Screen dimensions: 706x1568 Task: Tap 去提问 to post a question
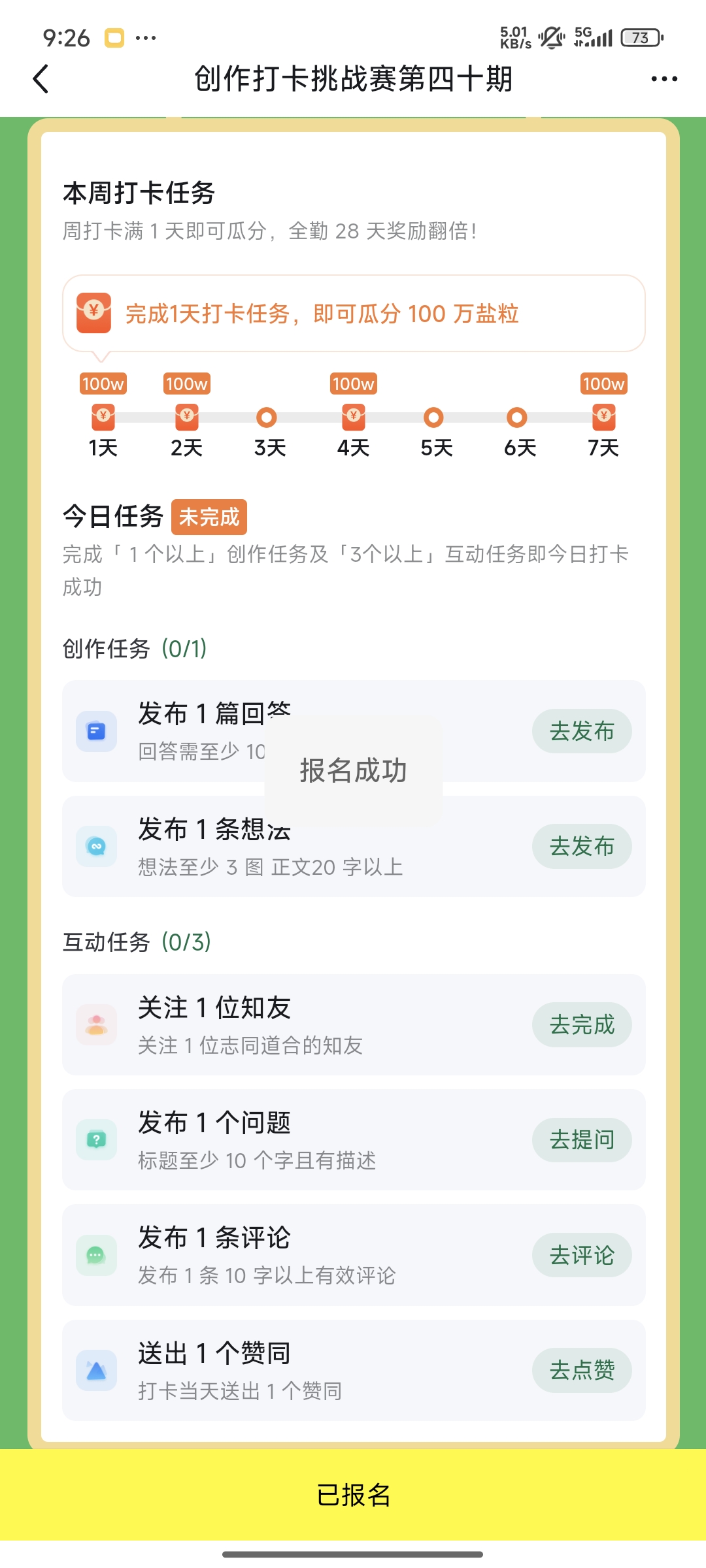pos(581,1139)
